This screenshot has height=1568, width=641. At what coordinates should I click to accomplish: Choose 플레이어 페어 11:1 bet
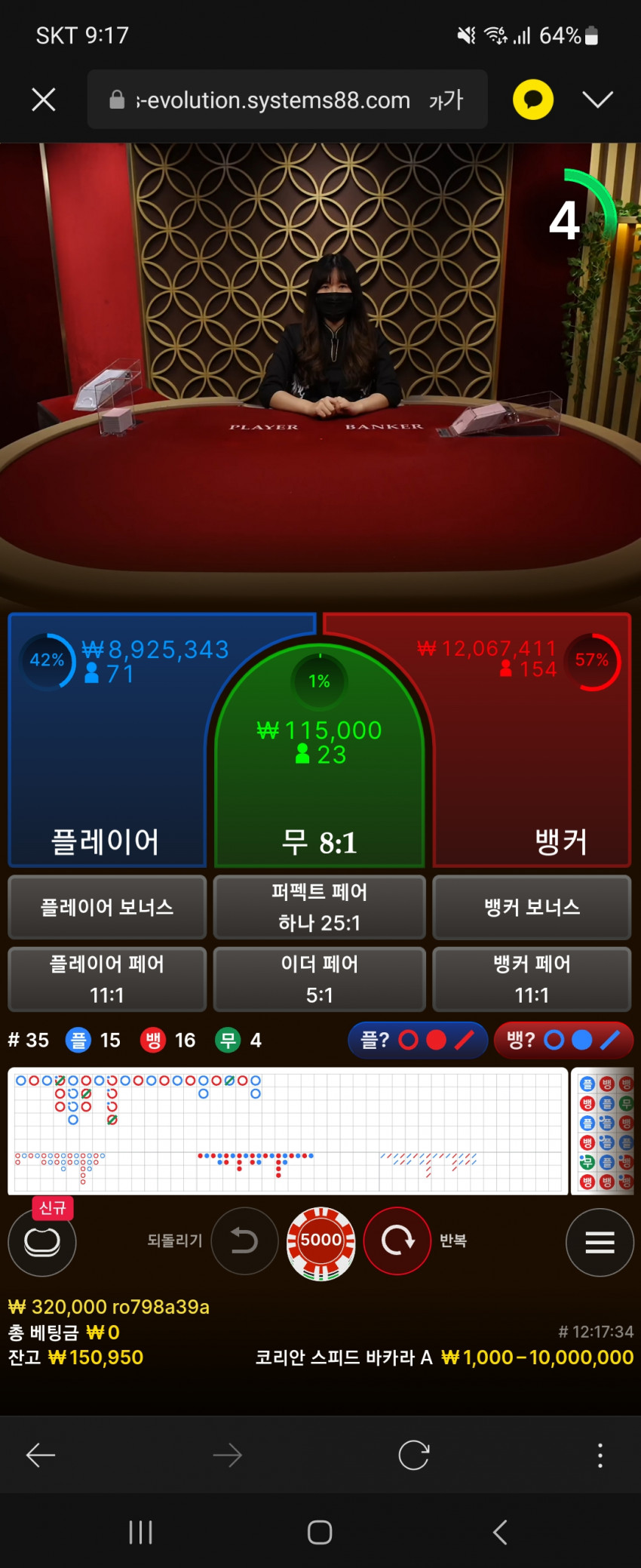pyautogui.click(x=107, y=979)
